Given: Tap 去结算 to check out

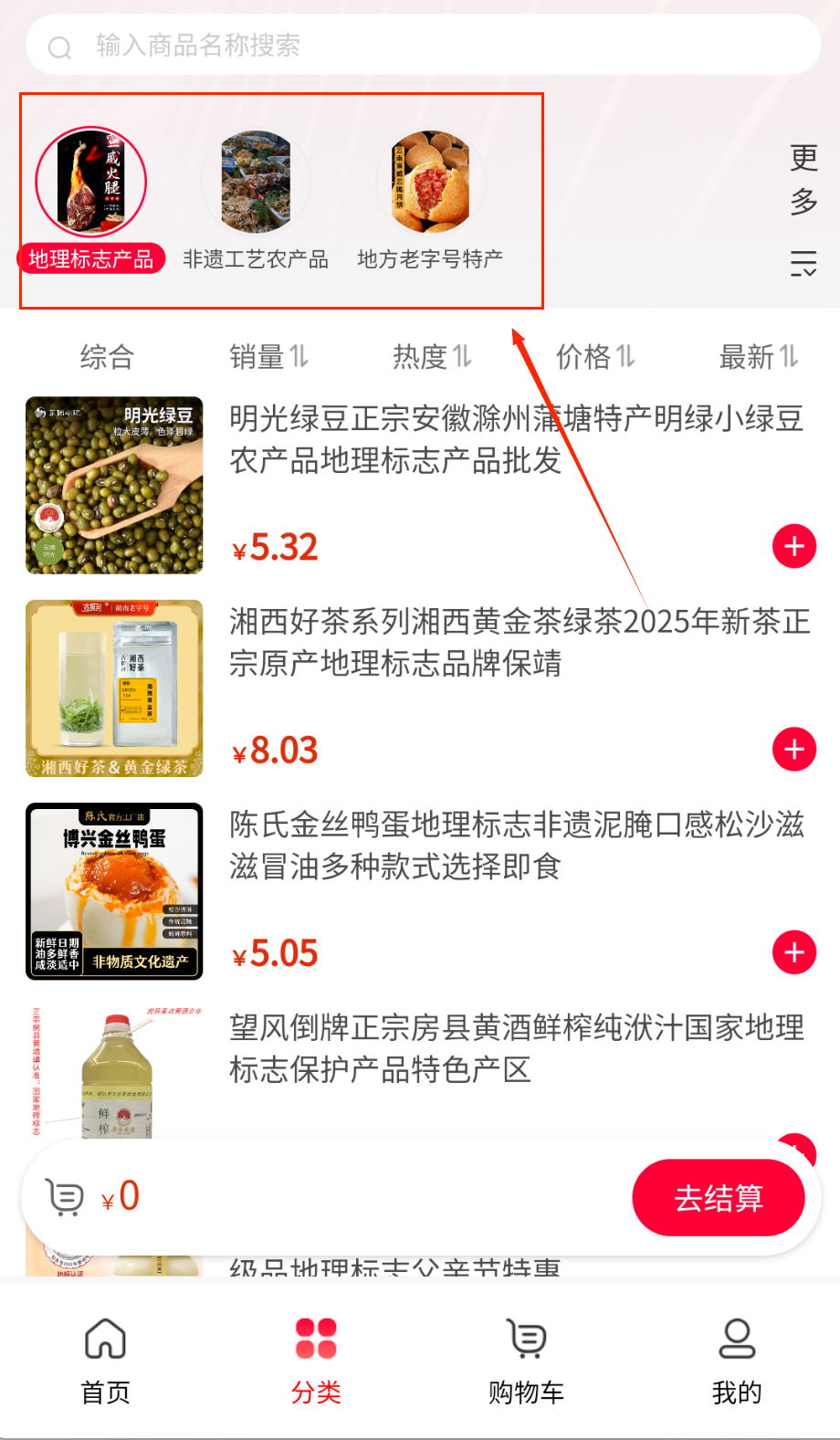Looking at the screenshot, I should [x=719, y=1198].
